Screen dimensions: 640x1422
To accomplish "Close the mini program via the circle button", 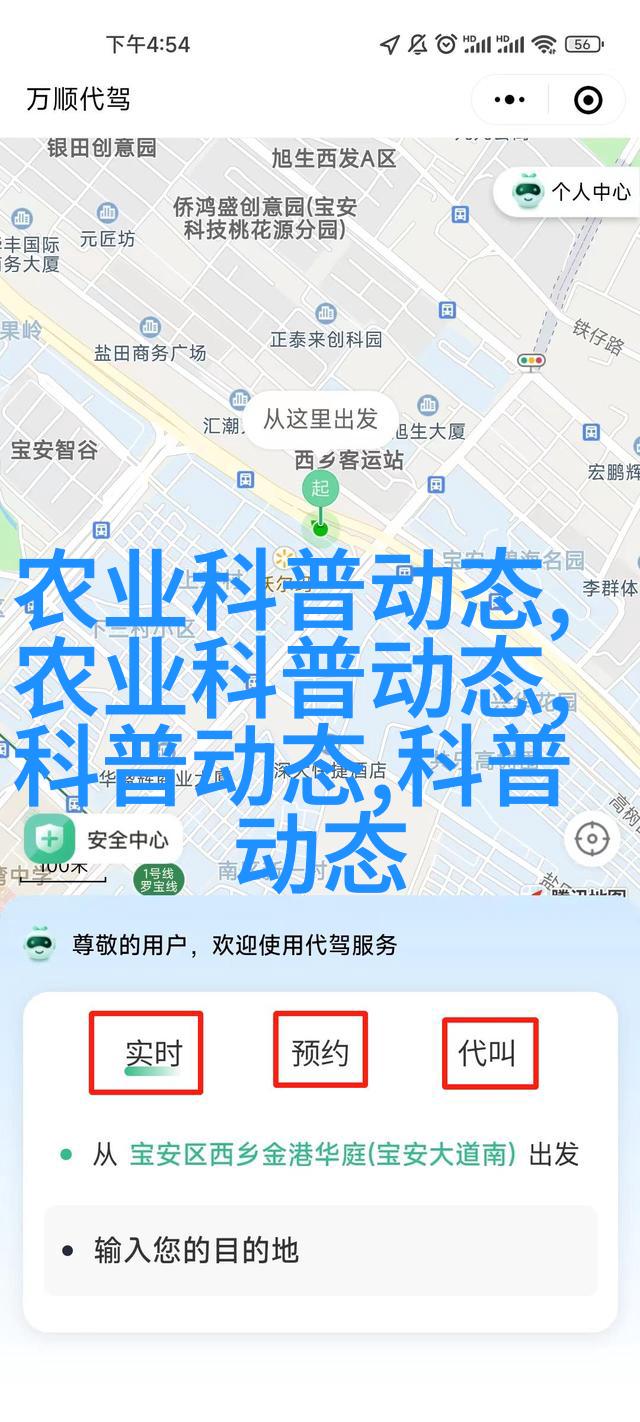I will click(x=588, y=100).
